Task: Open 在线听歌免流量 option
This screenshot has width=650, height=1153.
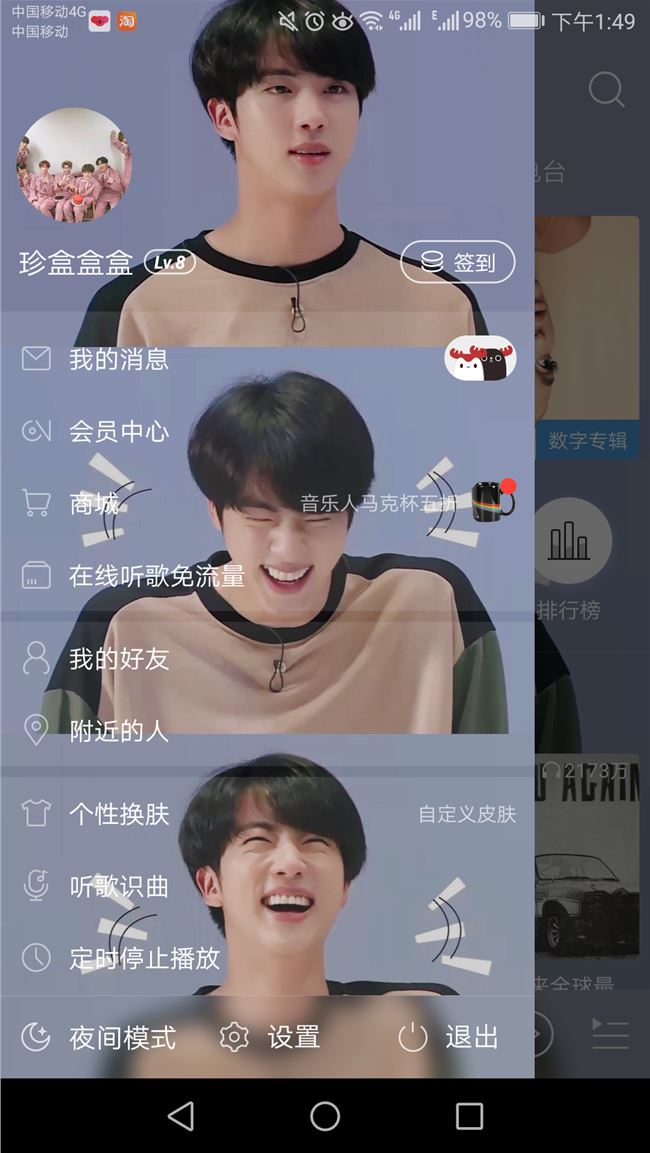Action: pos(156,575)
